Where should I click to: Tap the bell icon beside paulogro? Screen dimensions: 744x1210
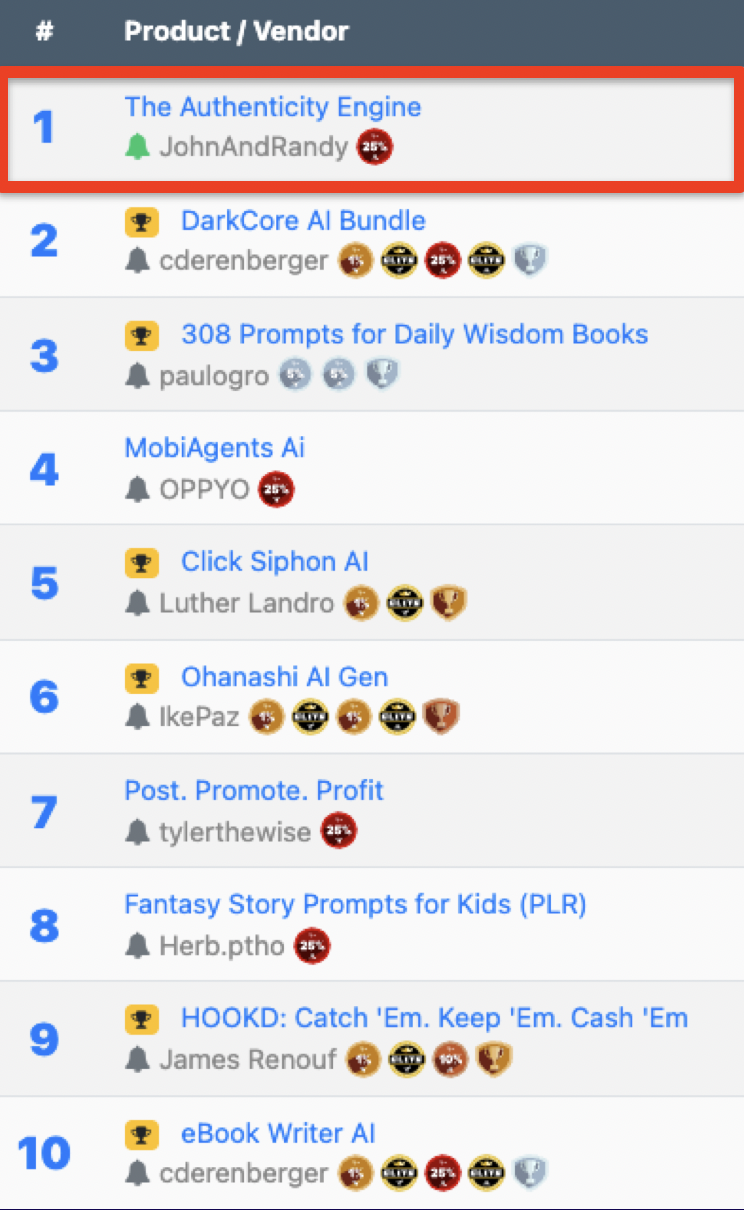(x=137, y=376)
